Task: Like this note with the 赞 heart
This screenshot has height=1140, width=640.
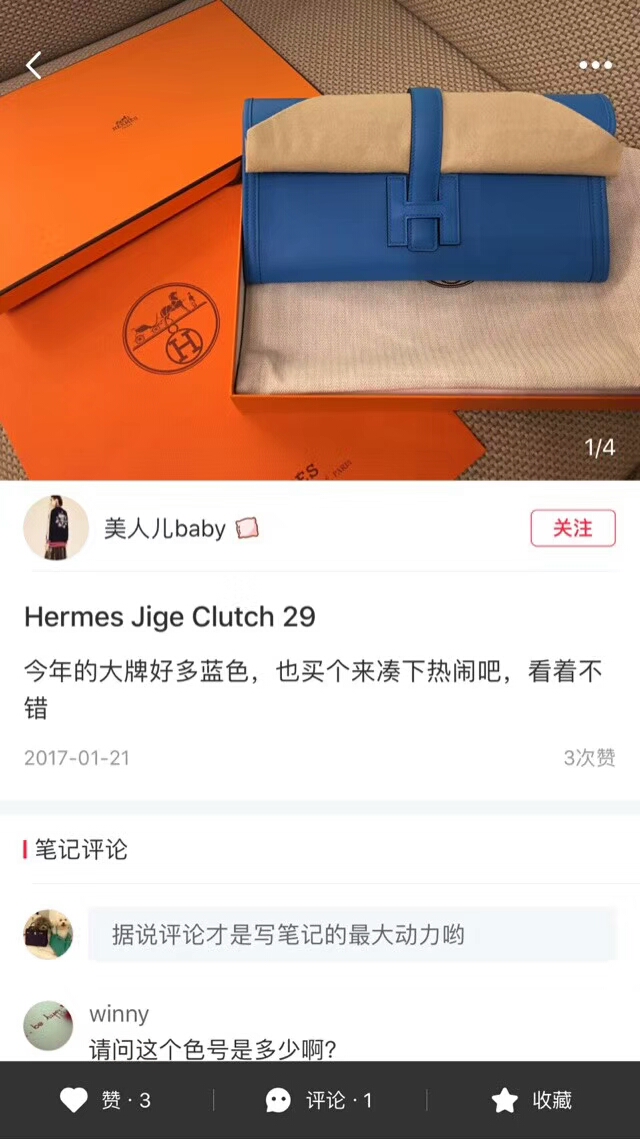Action: 105,1100
